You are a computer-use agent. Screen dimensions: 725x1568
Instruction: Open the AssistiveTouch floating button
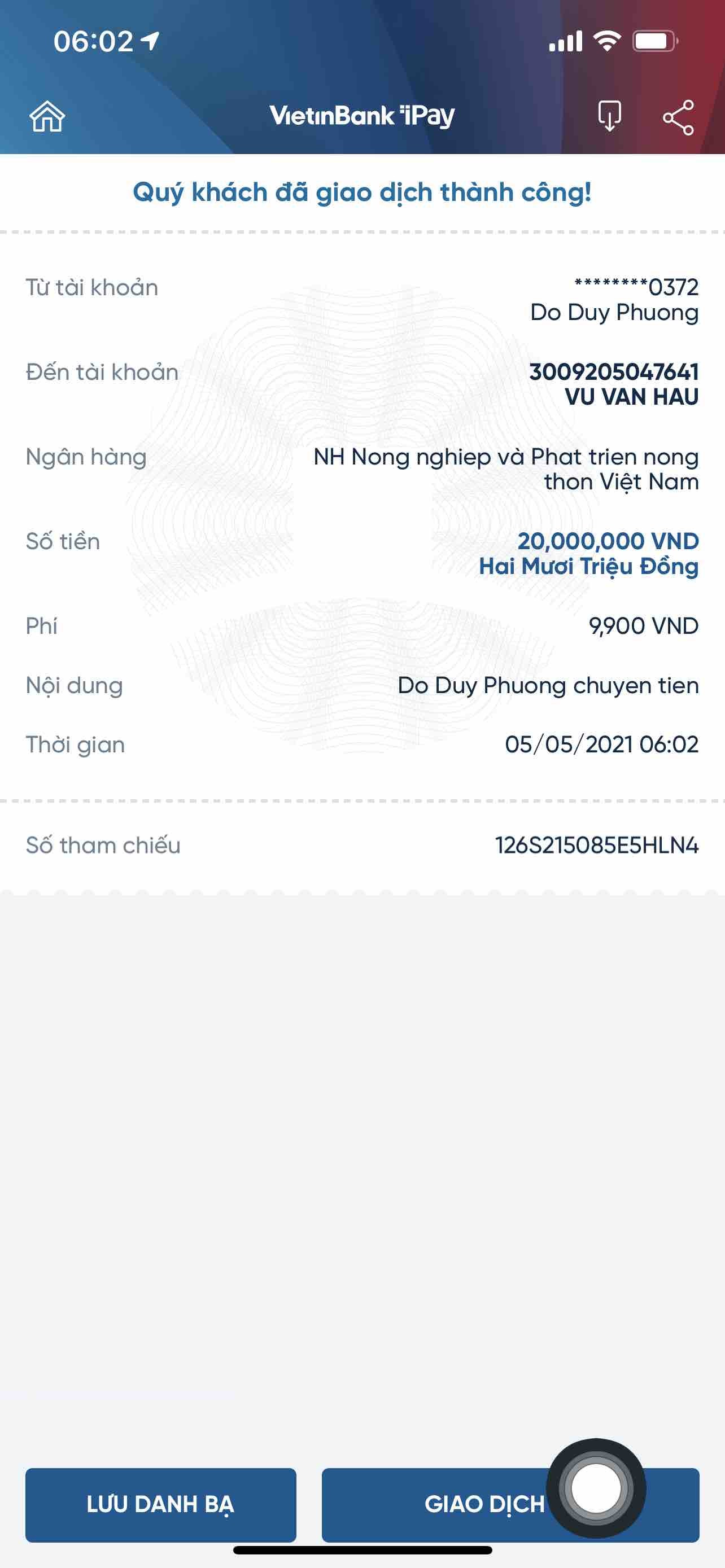click(596, 1488)
